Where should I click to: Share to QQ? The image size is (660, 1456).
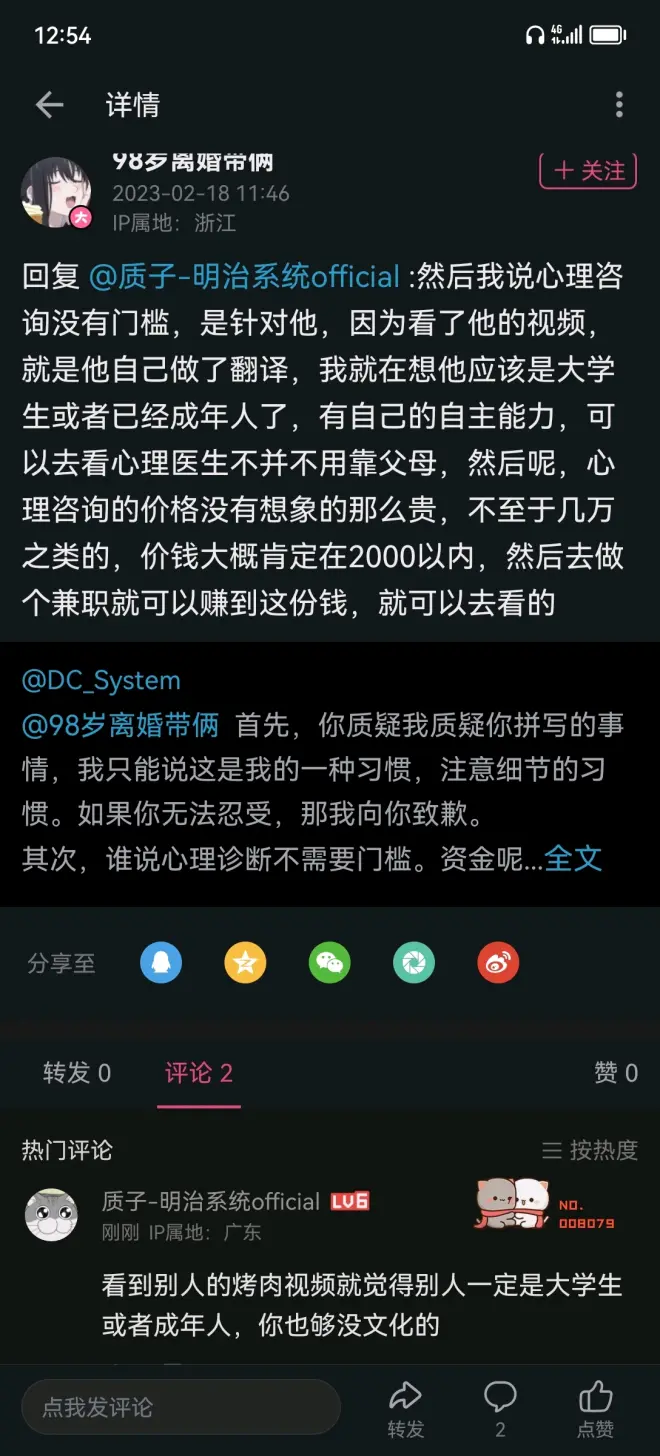(x=161, y=963)
